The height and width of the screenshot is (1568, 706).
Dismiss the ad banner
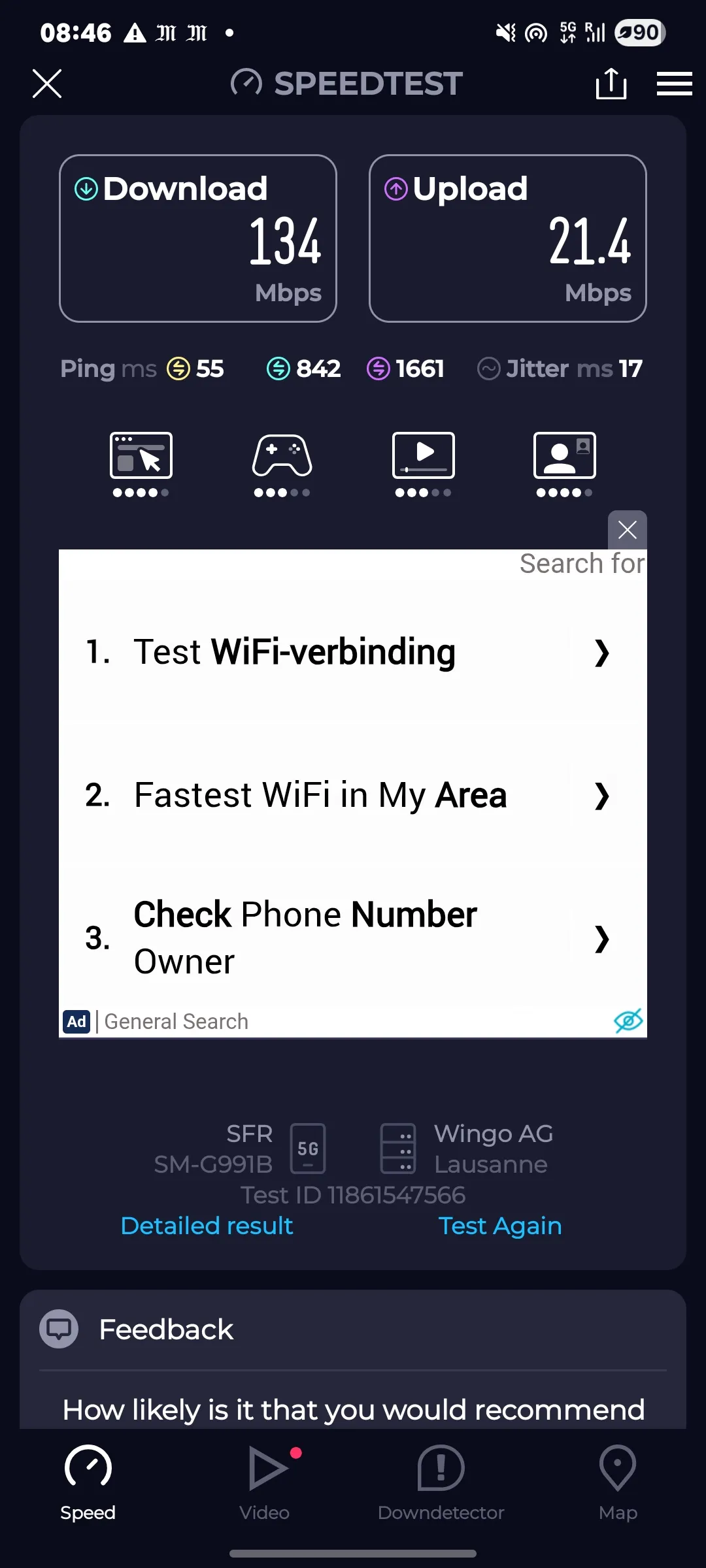point(628,530)
